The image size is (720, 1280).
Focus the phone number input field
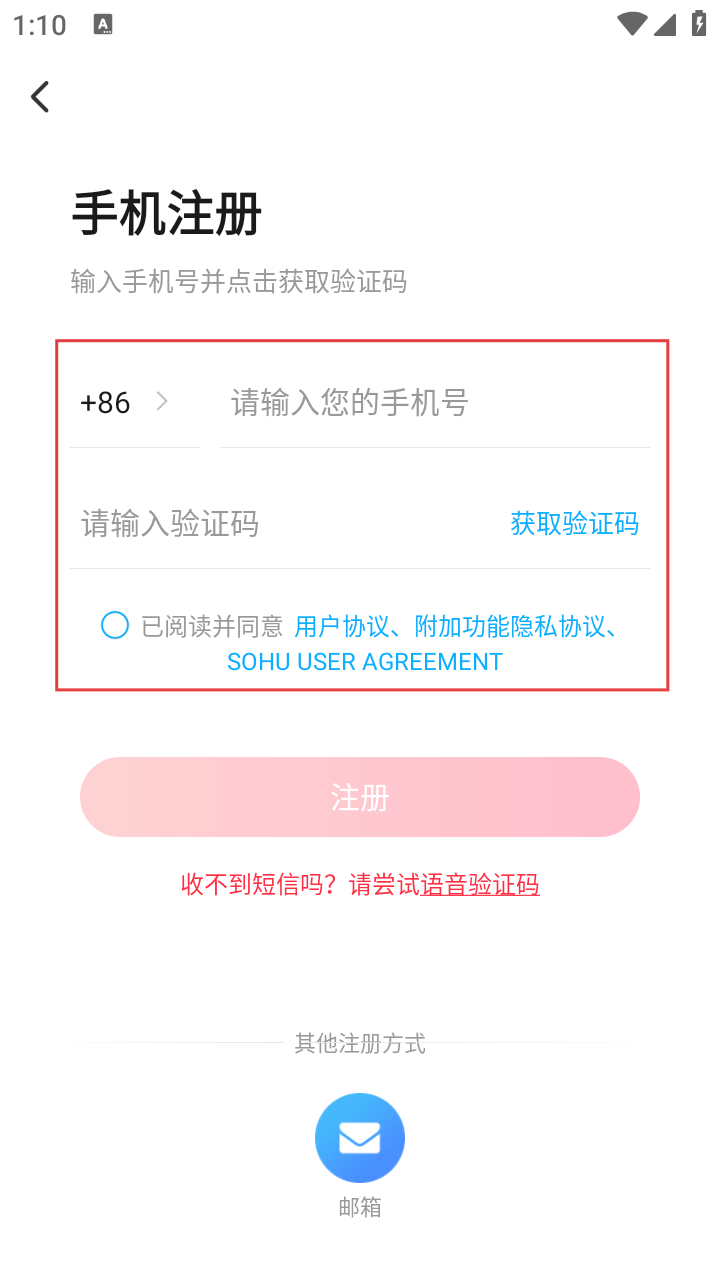pyautogui.click(x=434, y=403)
